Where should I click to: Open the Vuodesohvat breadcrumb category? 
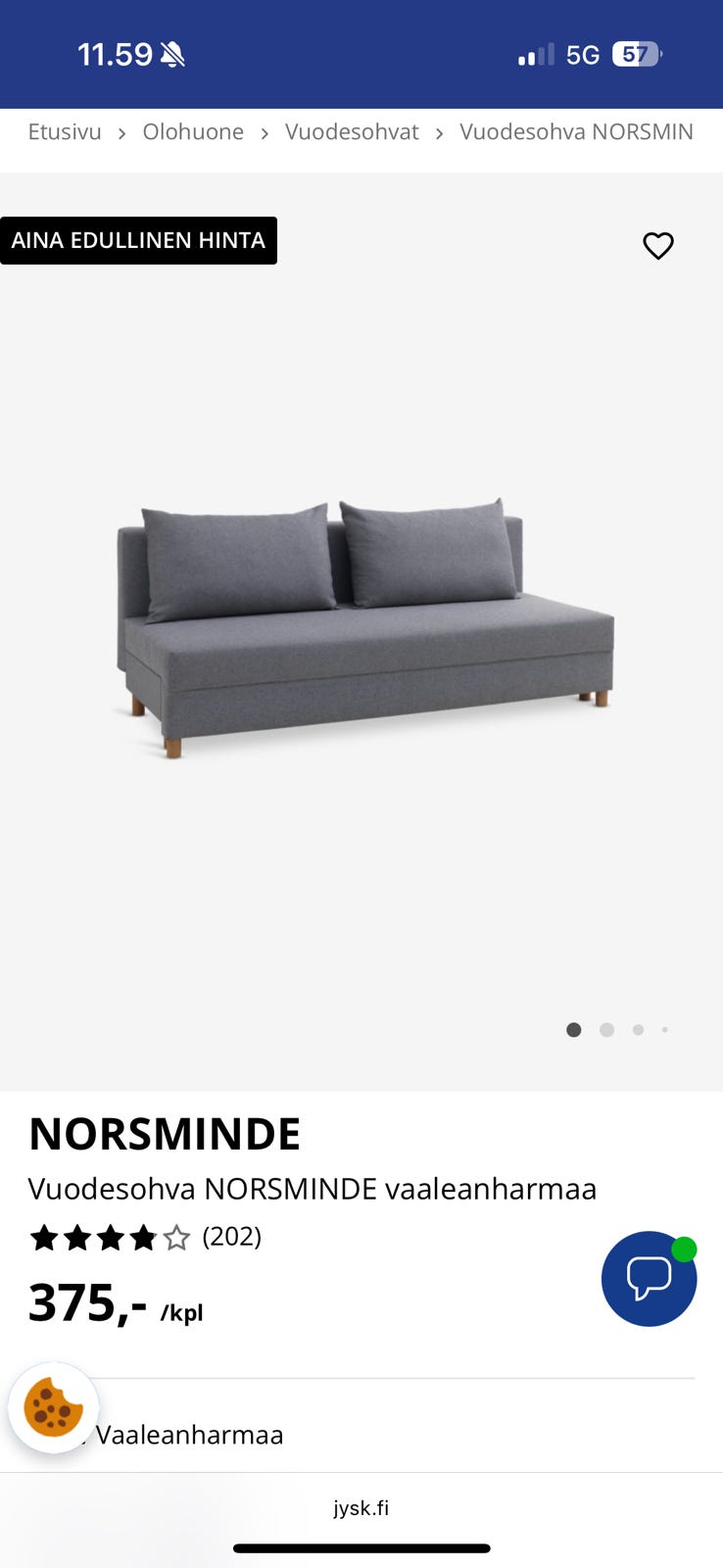click(x=352, y=132)
